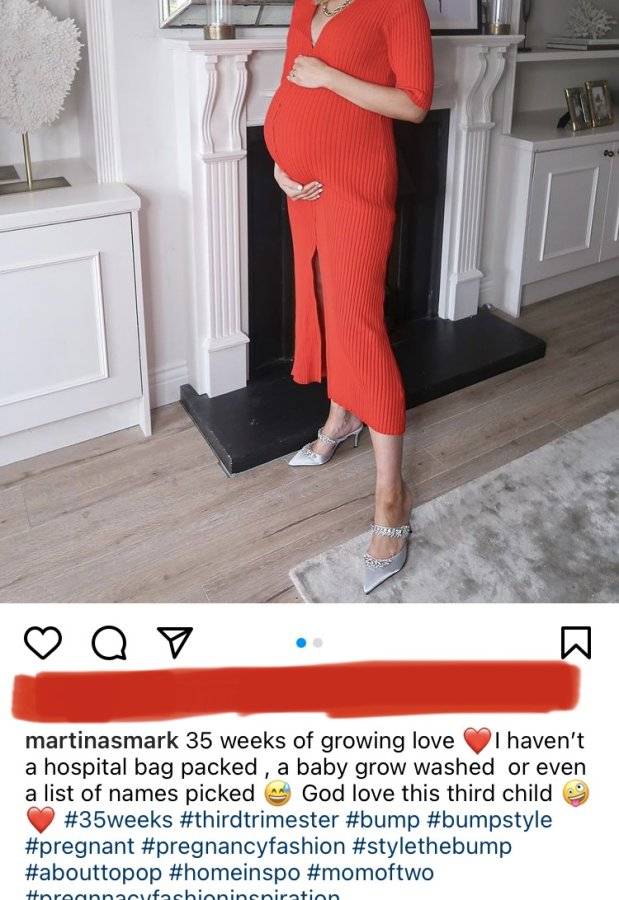Save the post with the bookmark icon

click(575, 643)
